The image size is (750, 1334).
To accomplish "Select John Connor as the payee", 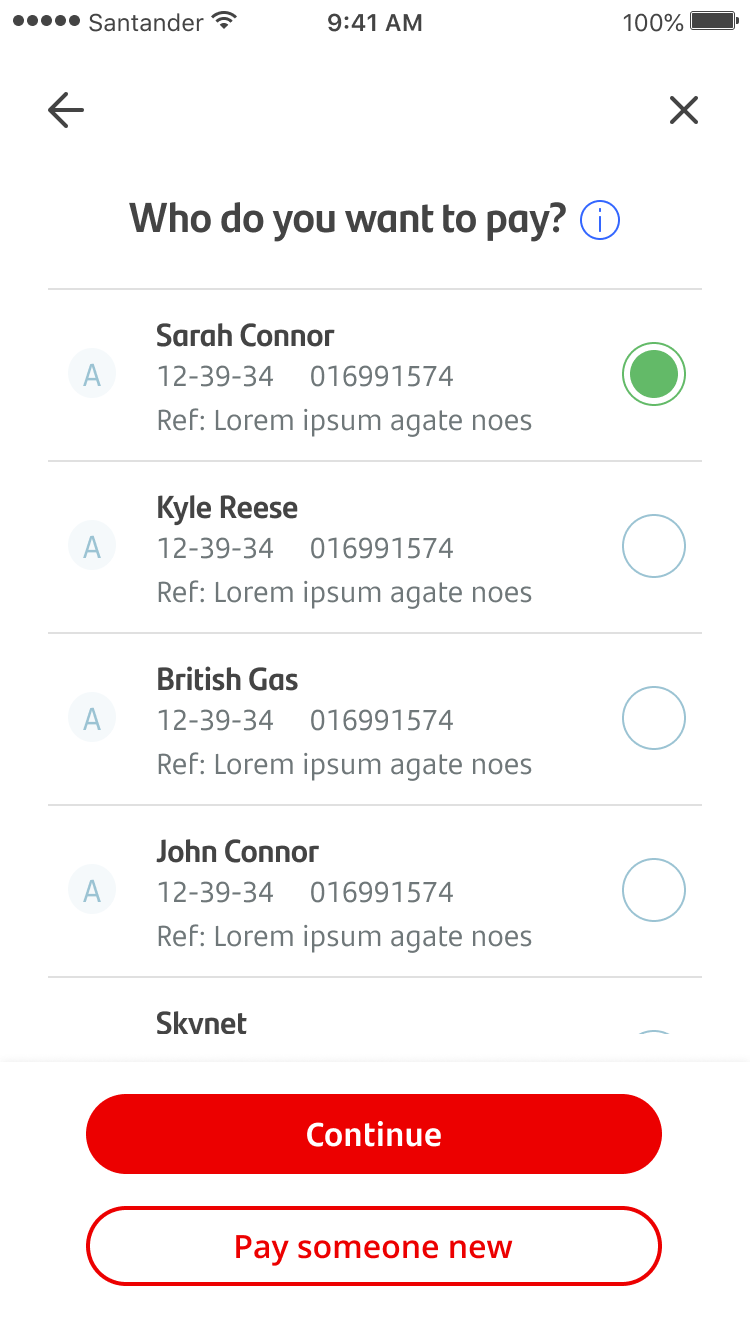I will tap(653, 889).
